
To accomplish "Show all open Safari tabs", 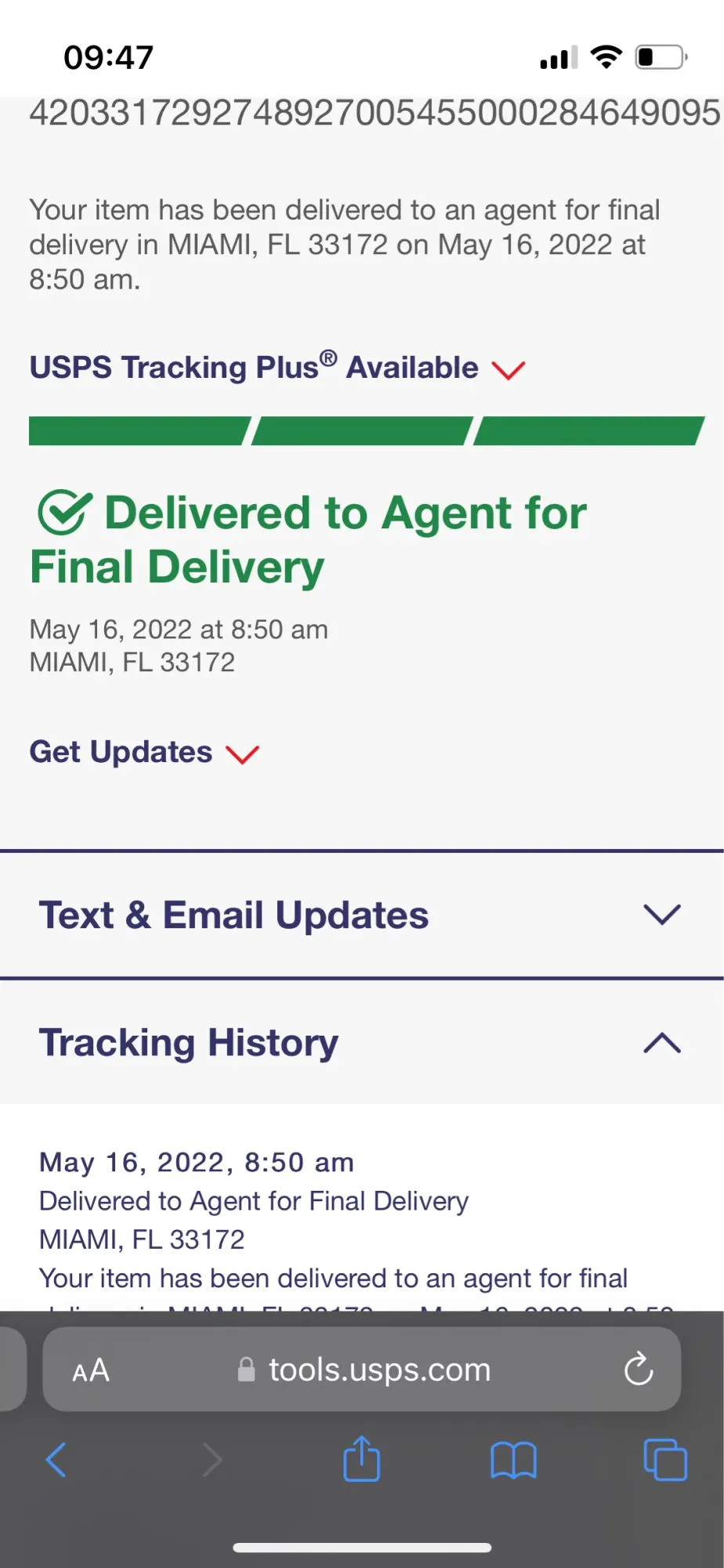I will point(664,1460).
